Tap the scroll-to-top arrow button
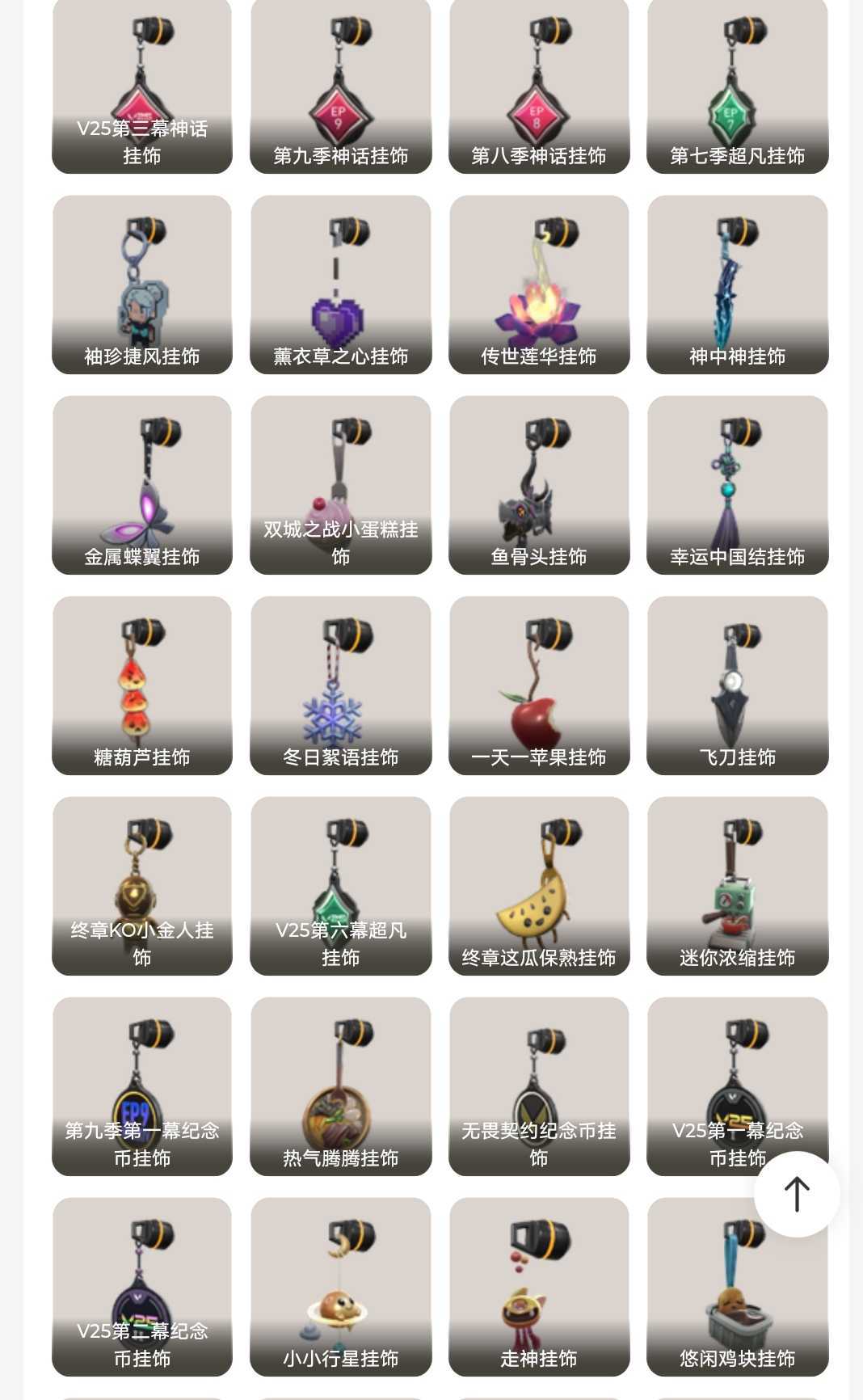 pyautogui.click(x=797, y=1194)
